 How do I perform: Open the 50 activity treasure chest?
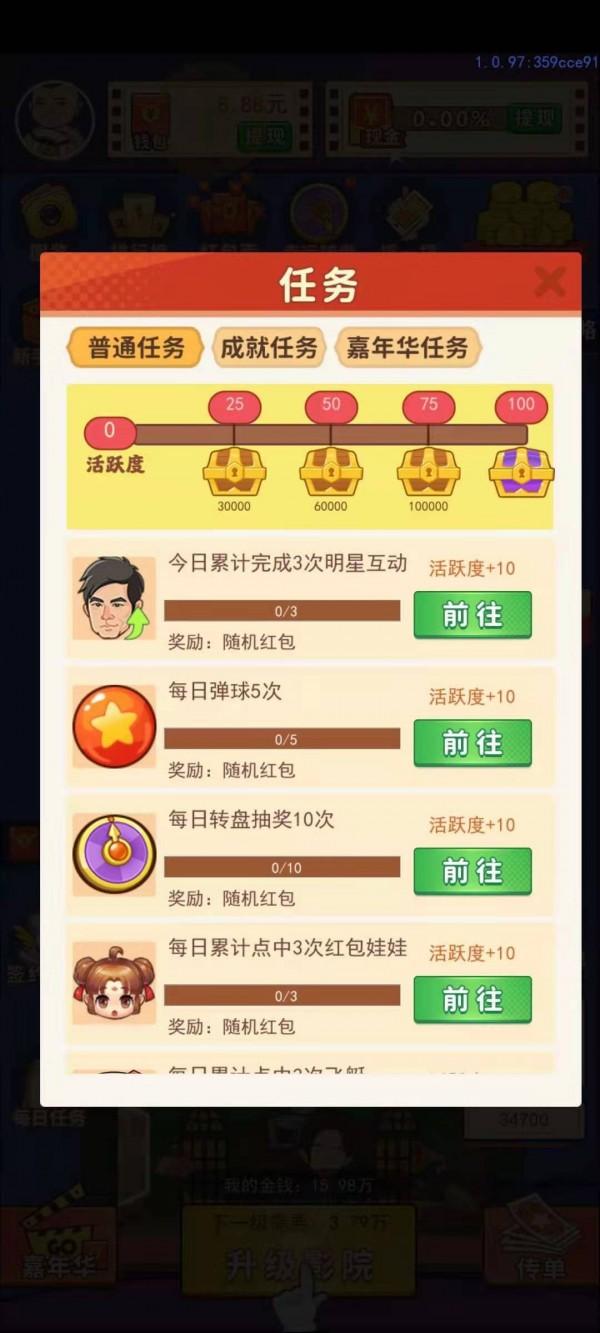tap(331, 472)
